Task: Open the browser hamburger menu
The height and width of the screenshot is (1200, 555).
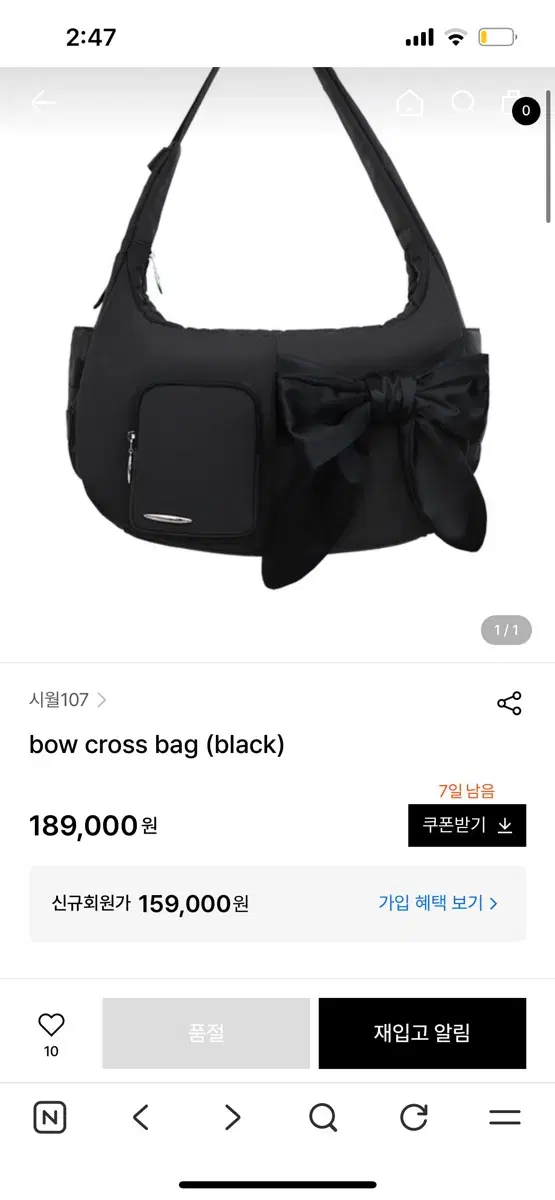Action: (x=505, y=1117)
